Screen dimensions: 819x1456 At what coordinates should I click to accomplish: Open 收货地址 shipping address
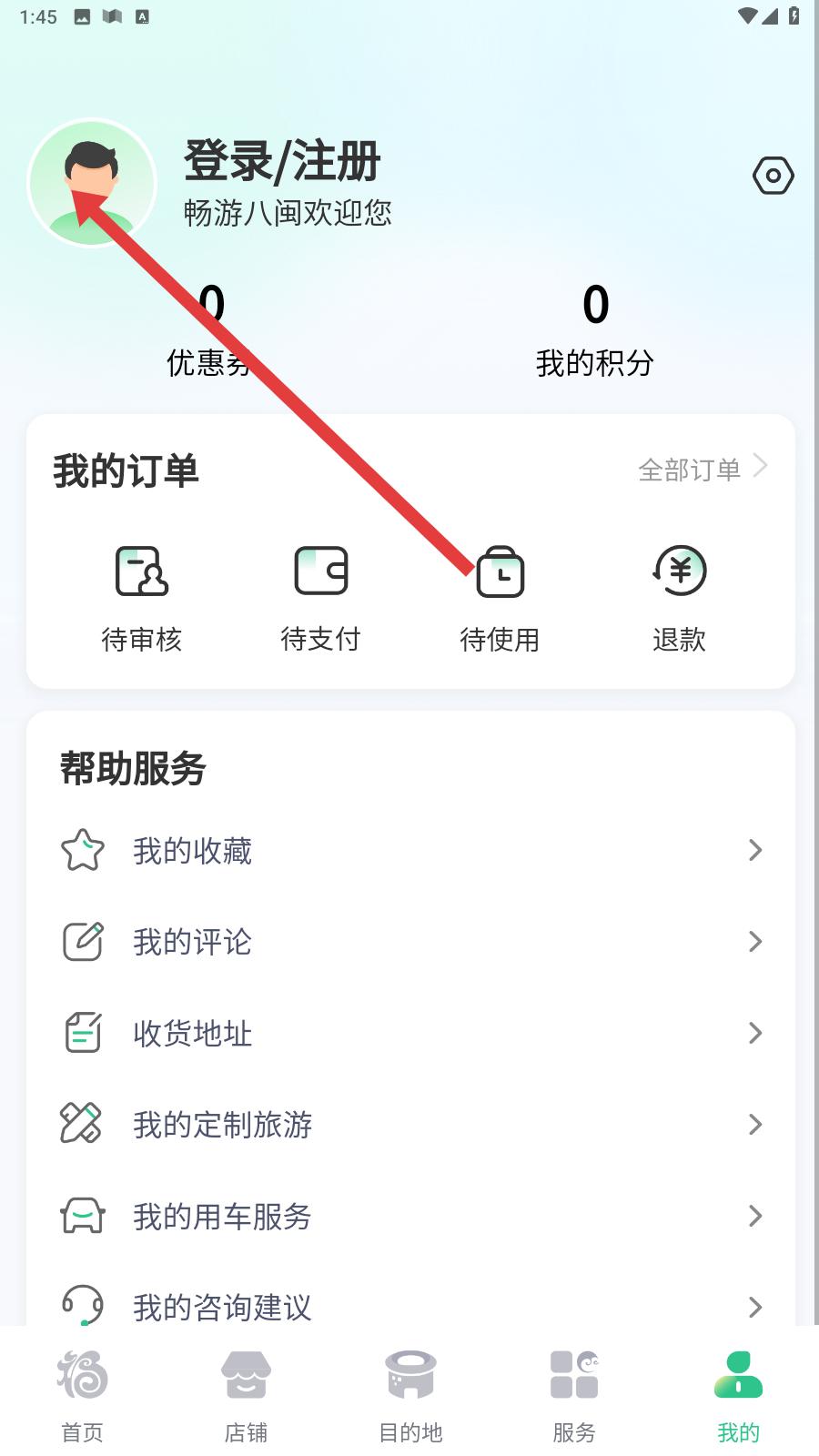(x=409, y=1033)
